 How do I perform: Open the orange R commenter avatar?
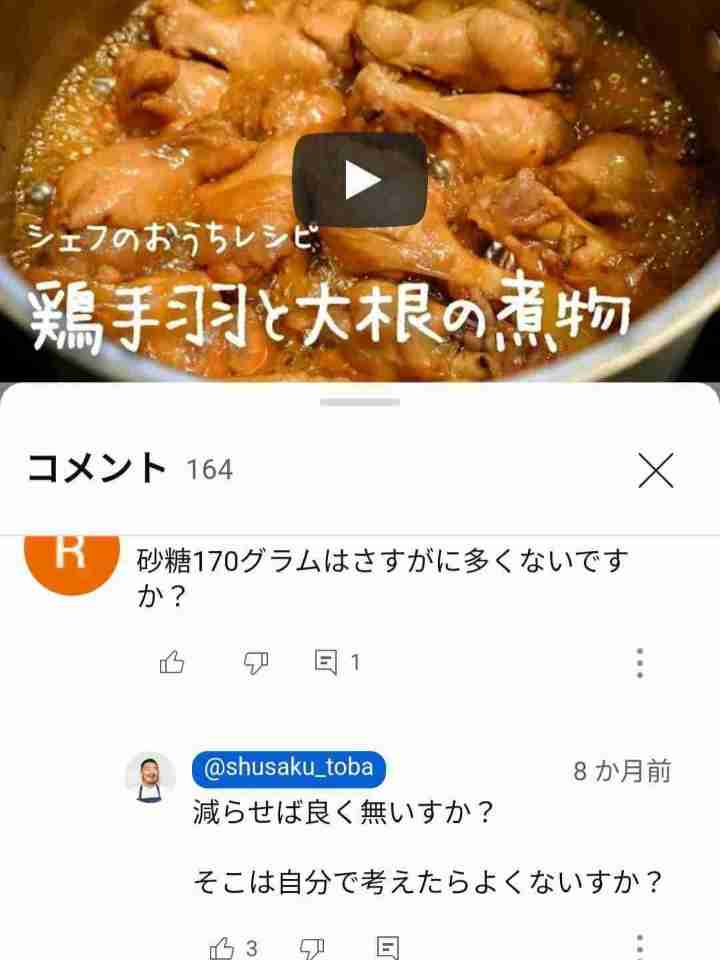pos(70,562)
